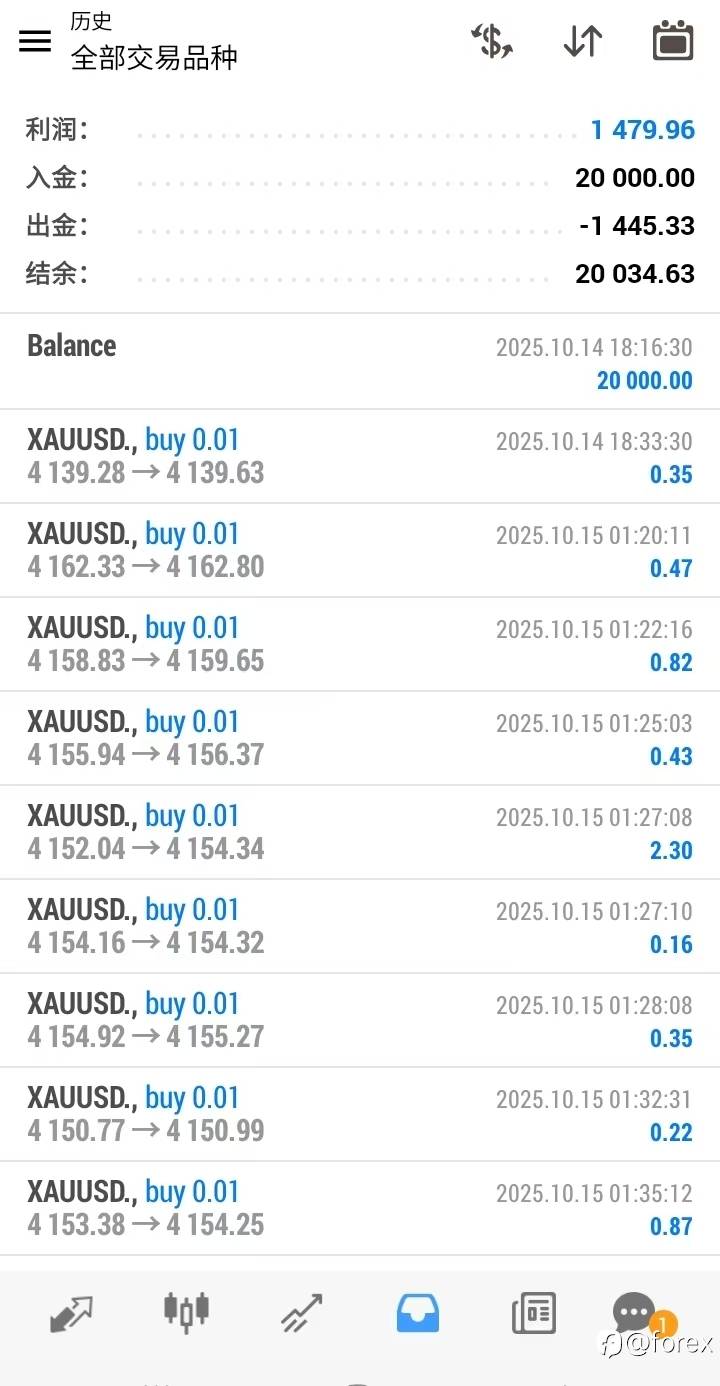Open the calendar period filter icon
This screenshot has height=1386, width=720.
click(x=671, y=40)
